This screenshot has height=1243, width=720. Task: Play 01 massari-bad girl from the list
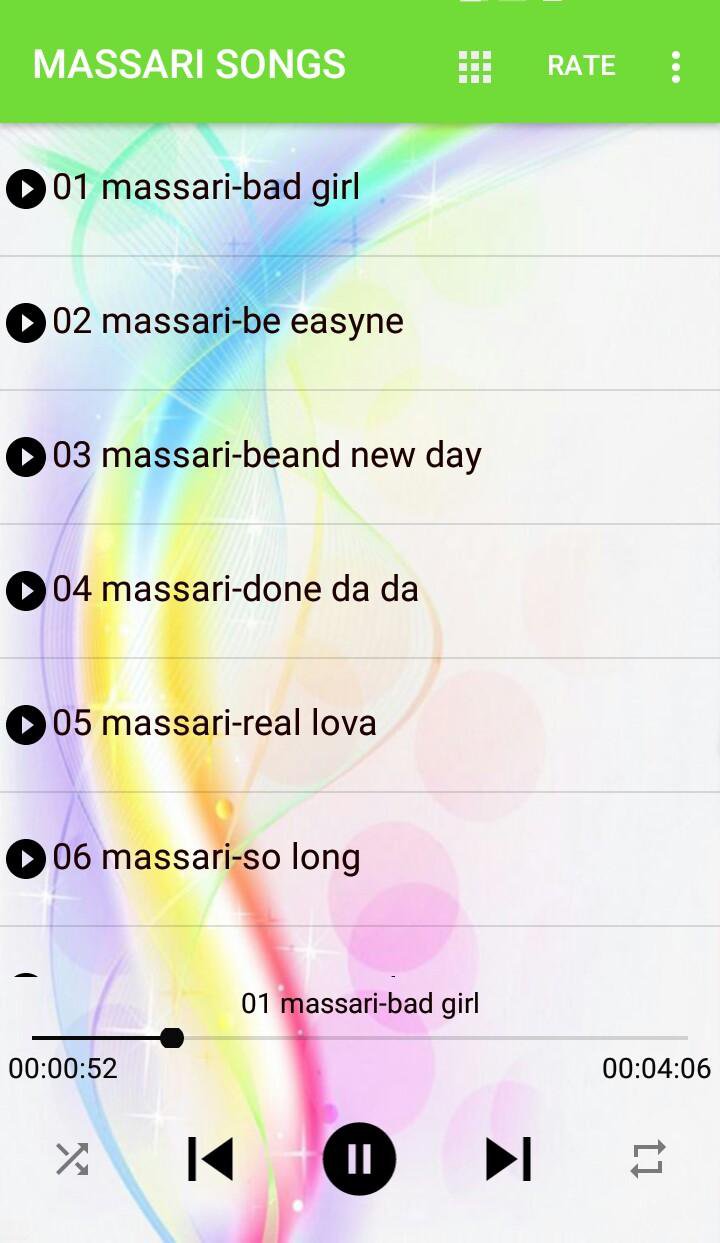pyautogui.click(x=360, y=189)
